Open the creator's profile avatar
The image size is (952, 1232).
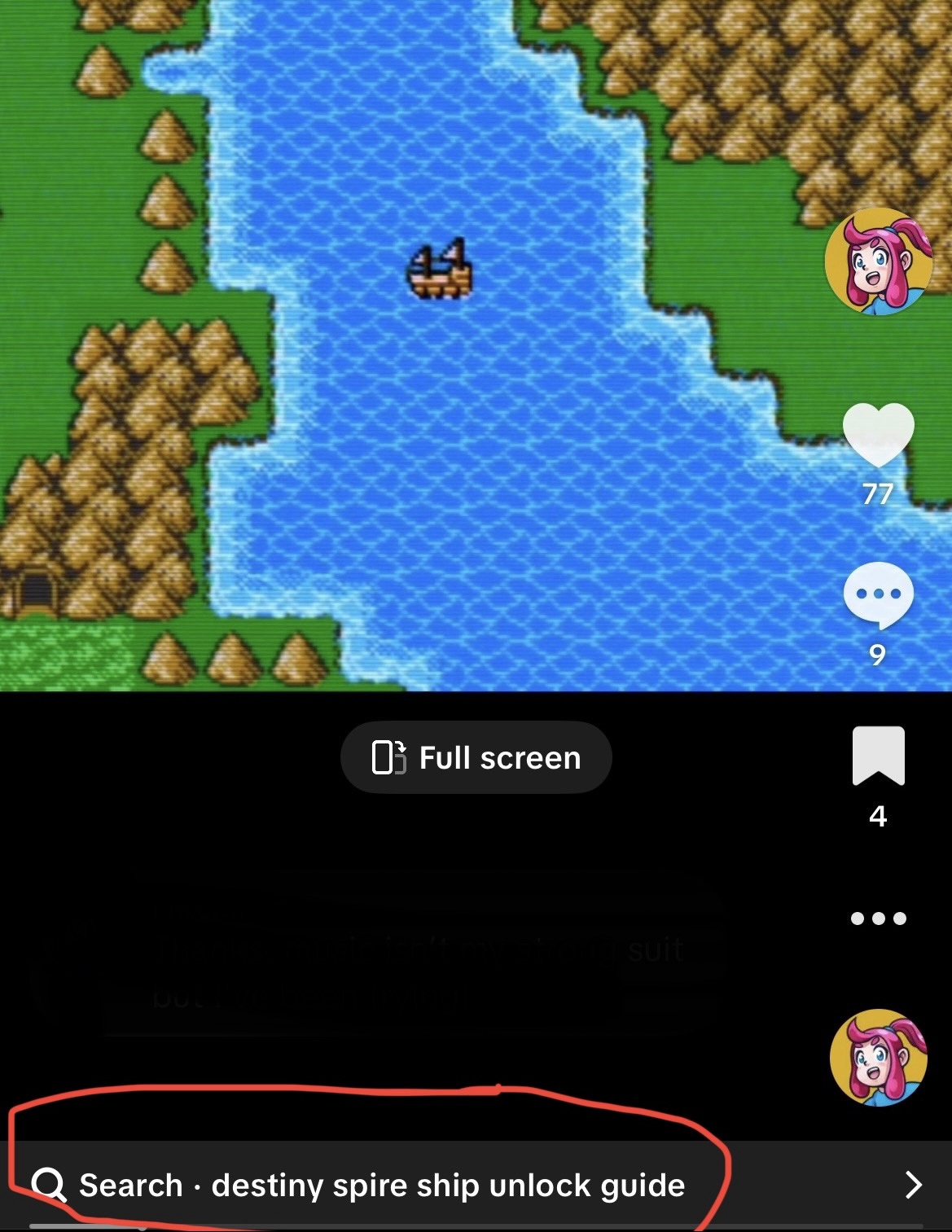click(878, 261)
